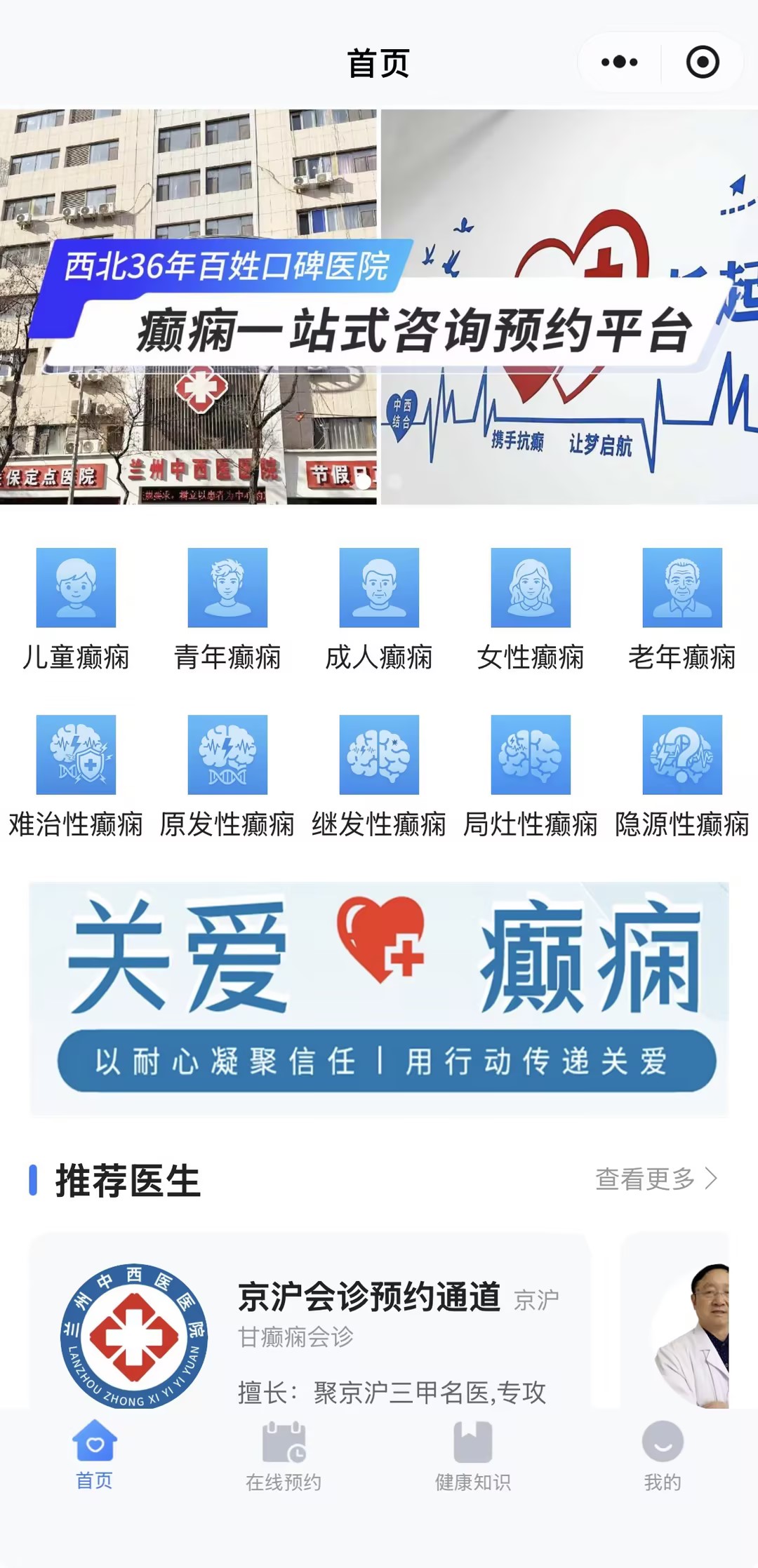Choose the 继发性癫痫 section
The width and height of the screenshot is (758, 1568).
[x=379, y=775]
